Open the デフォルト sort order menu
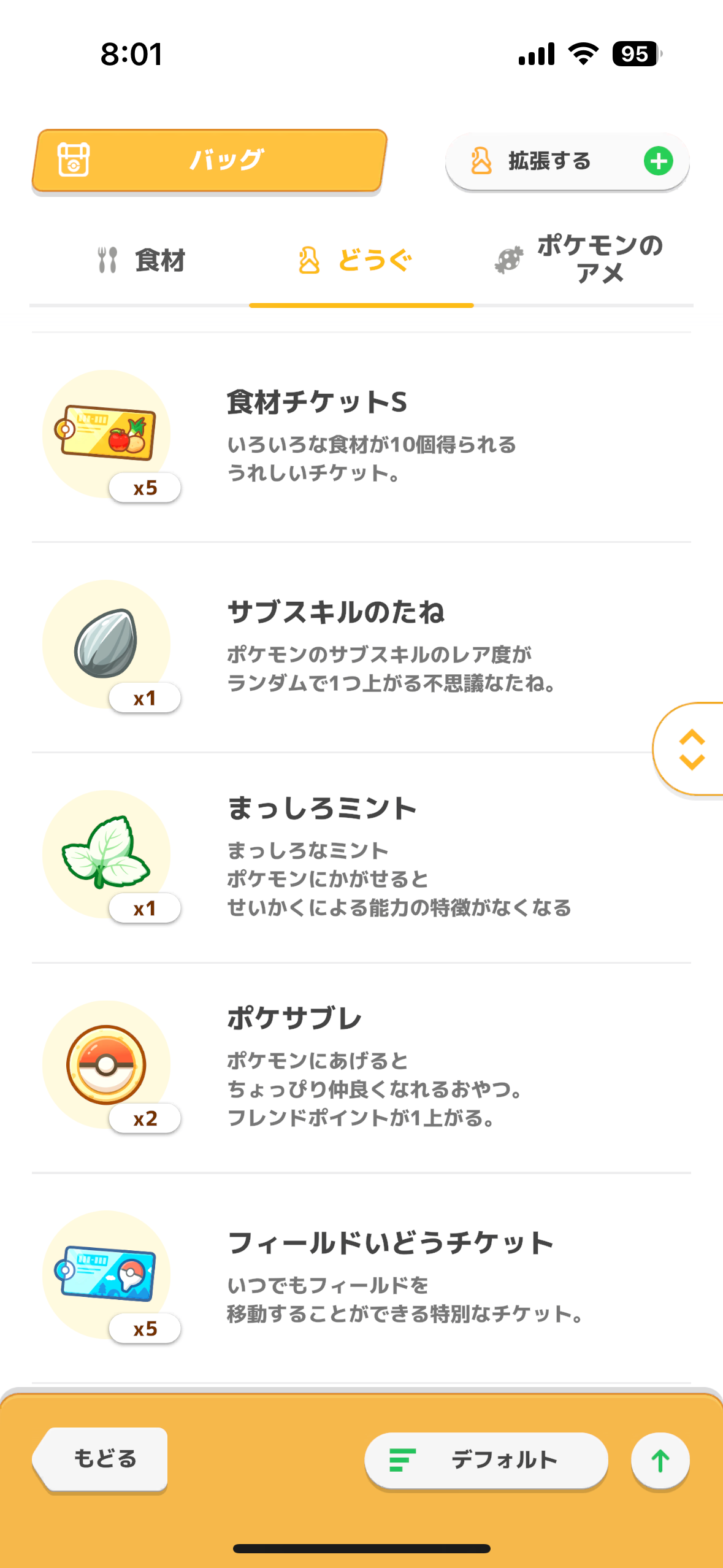723x1568 pixels. coord(486,1460)
